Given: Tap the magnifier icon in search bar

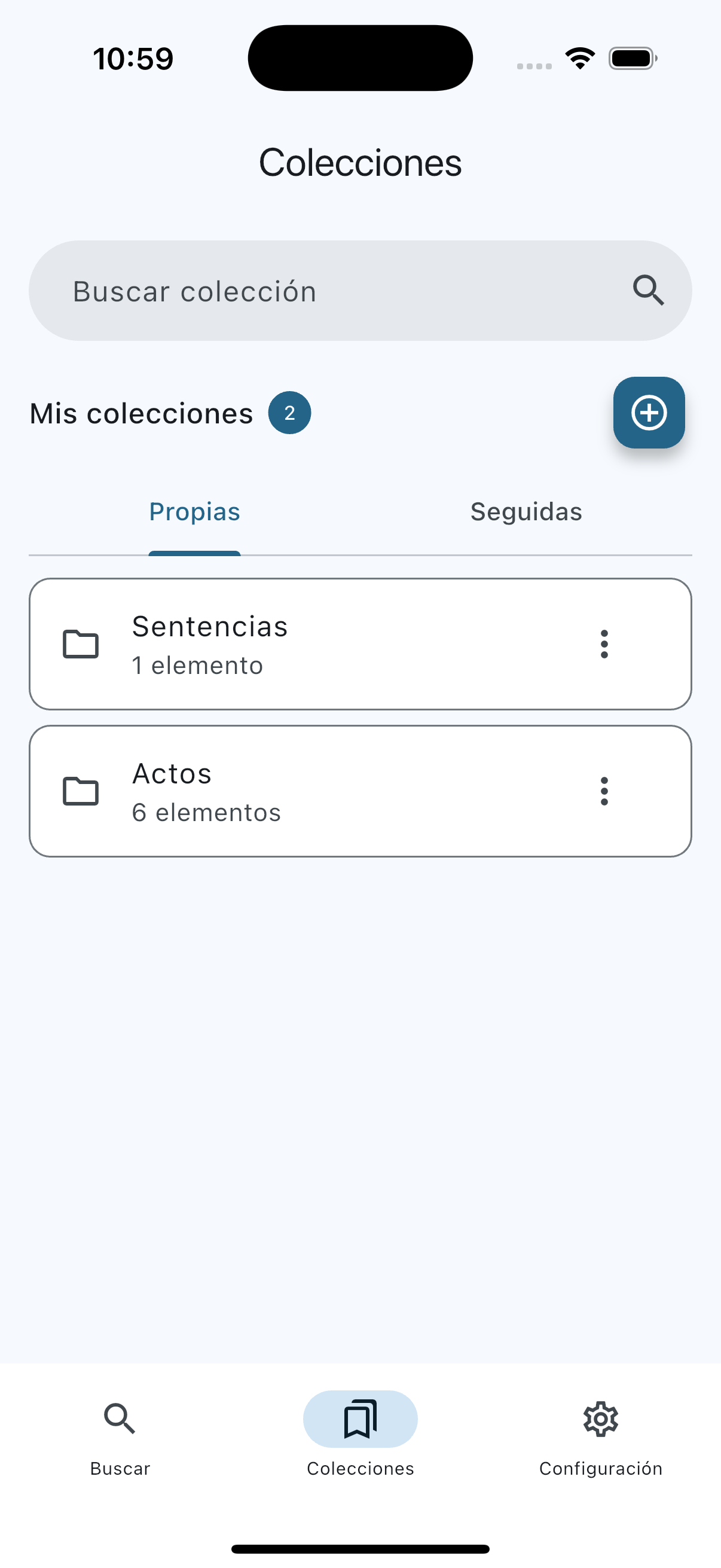Looking at the screenshot, I should tap(648, 291).
